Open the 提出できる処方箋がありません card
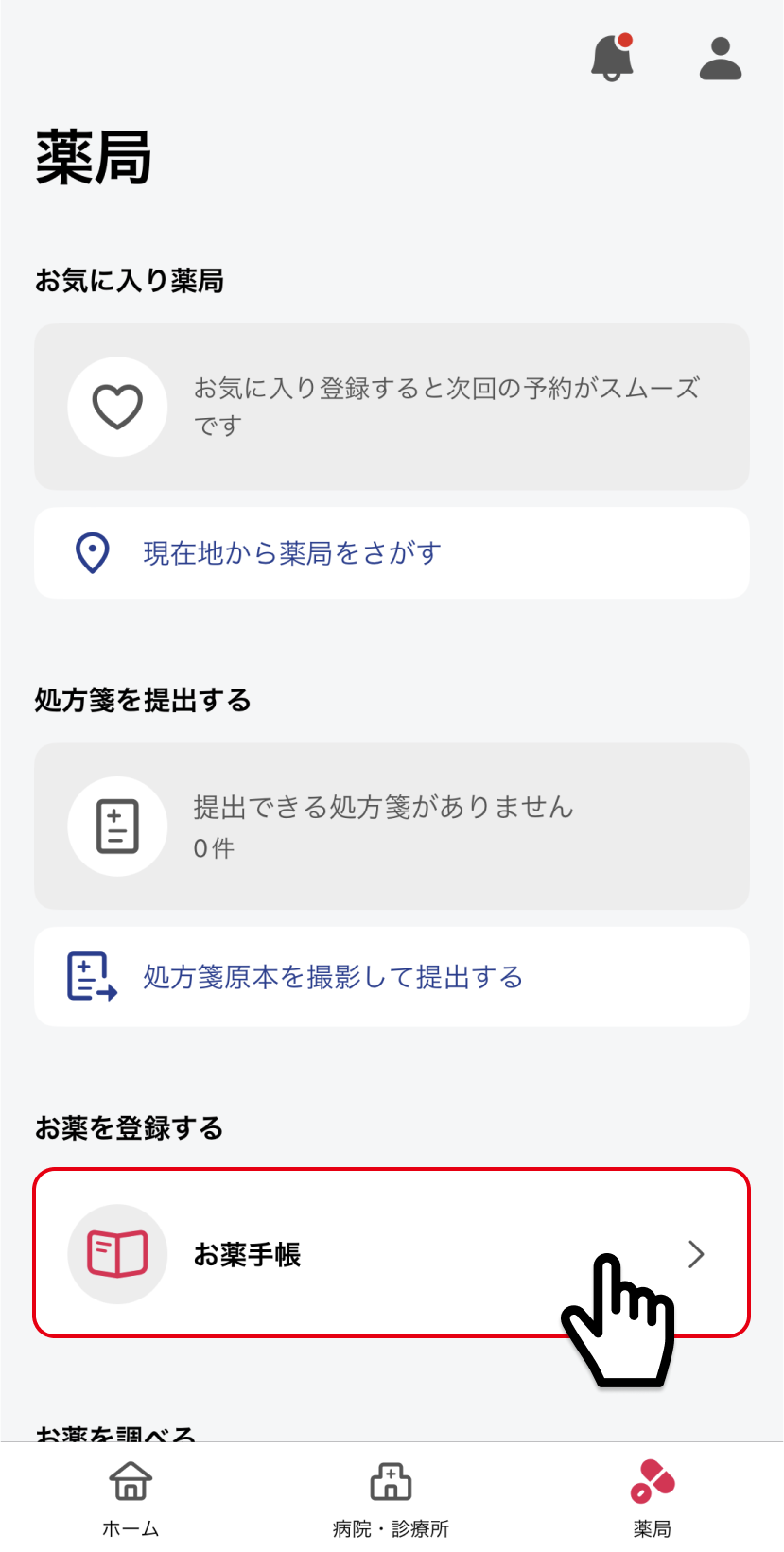 (x=392, y=827)
